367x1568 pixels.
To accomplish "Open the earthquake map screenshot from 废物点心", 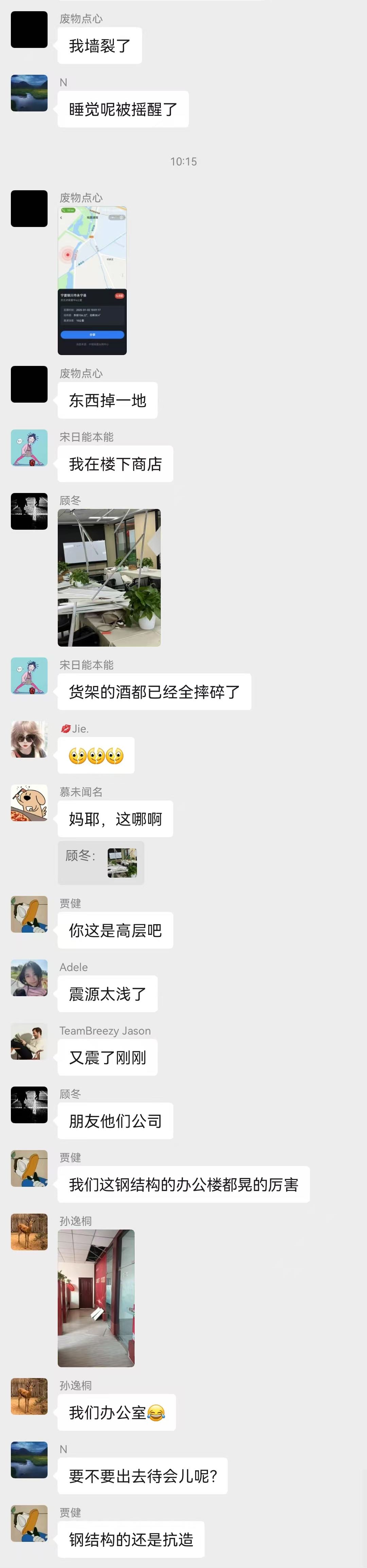I will pos(92,281).
